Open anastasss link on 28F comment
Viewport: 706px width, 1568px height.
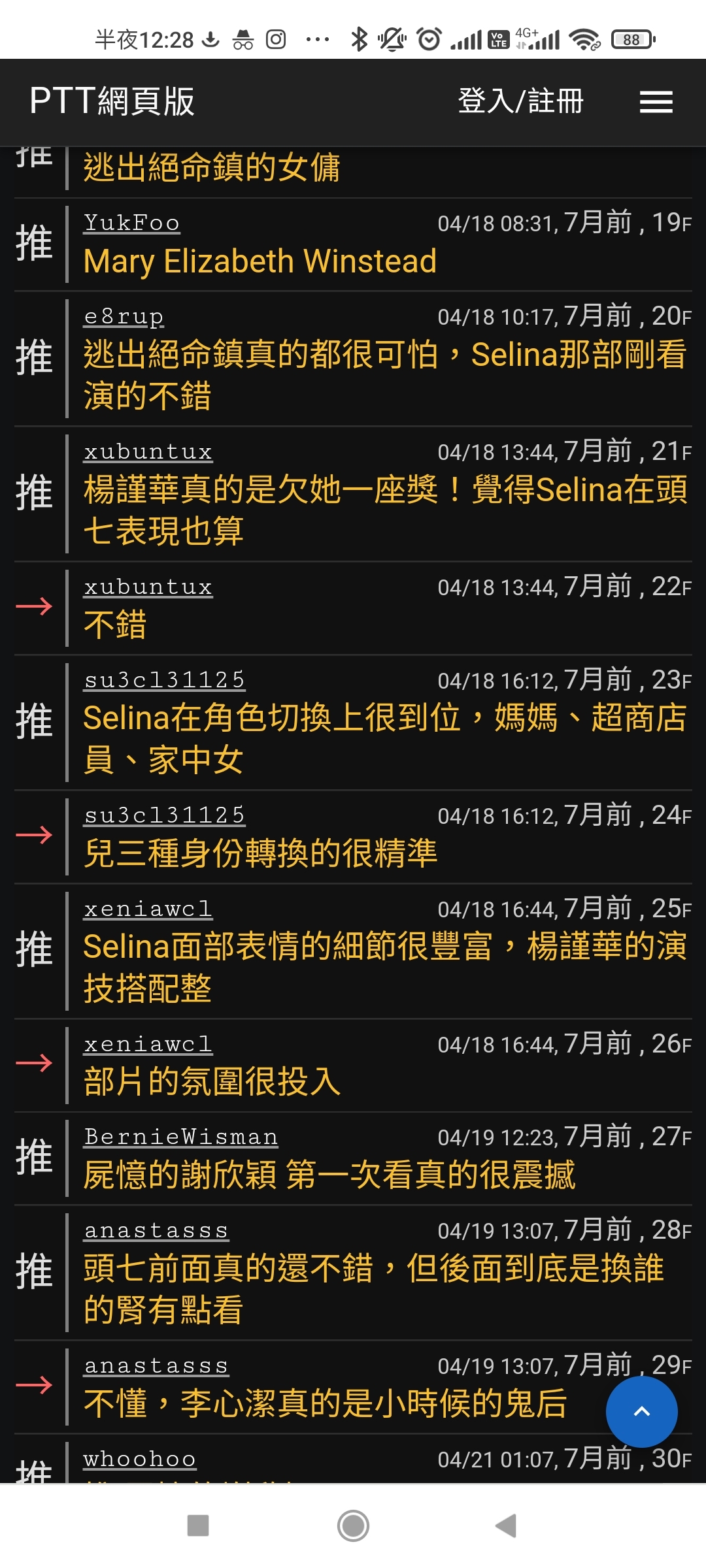156,1230
